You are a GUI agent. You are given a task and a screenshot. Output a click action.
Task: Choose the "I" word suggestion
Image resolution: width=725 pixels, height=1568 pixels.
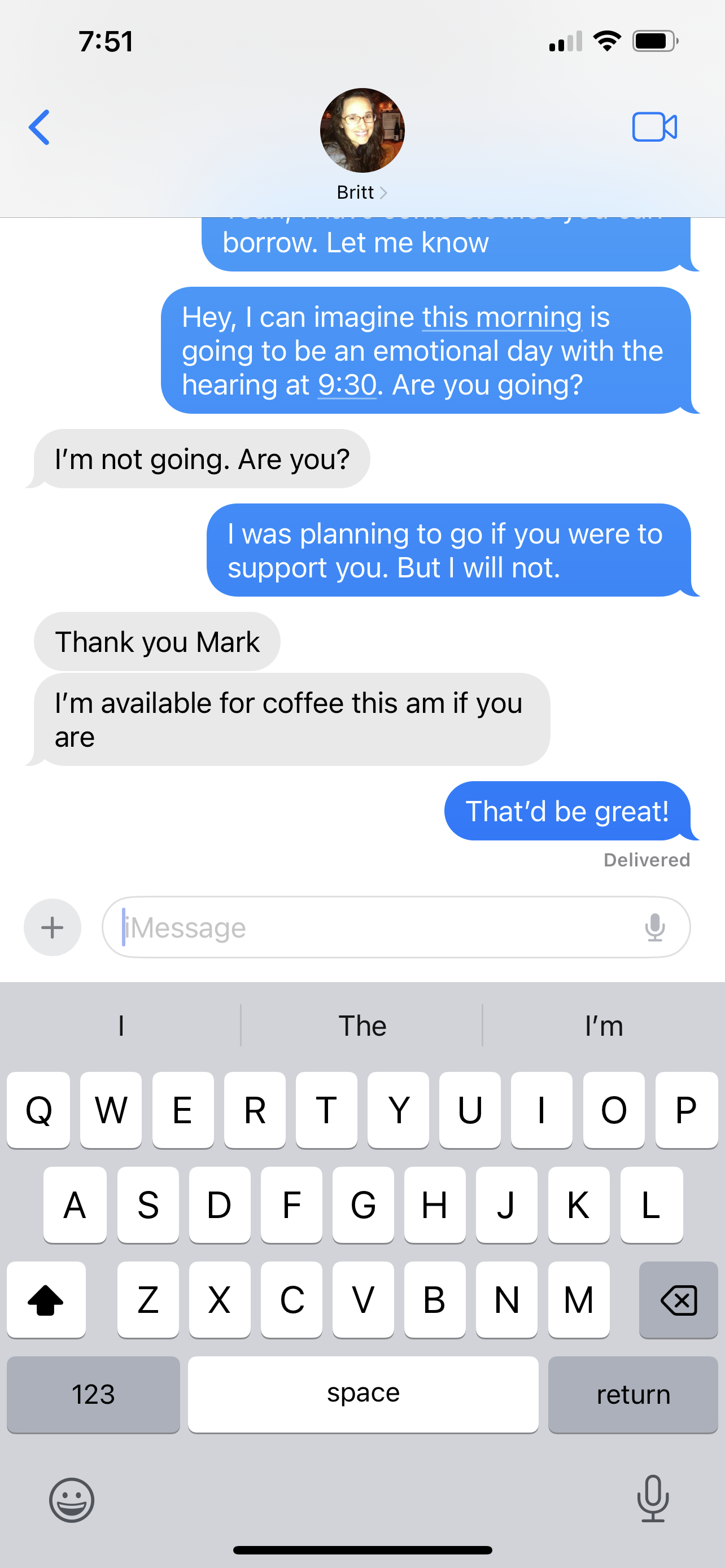point(121,1026)
